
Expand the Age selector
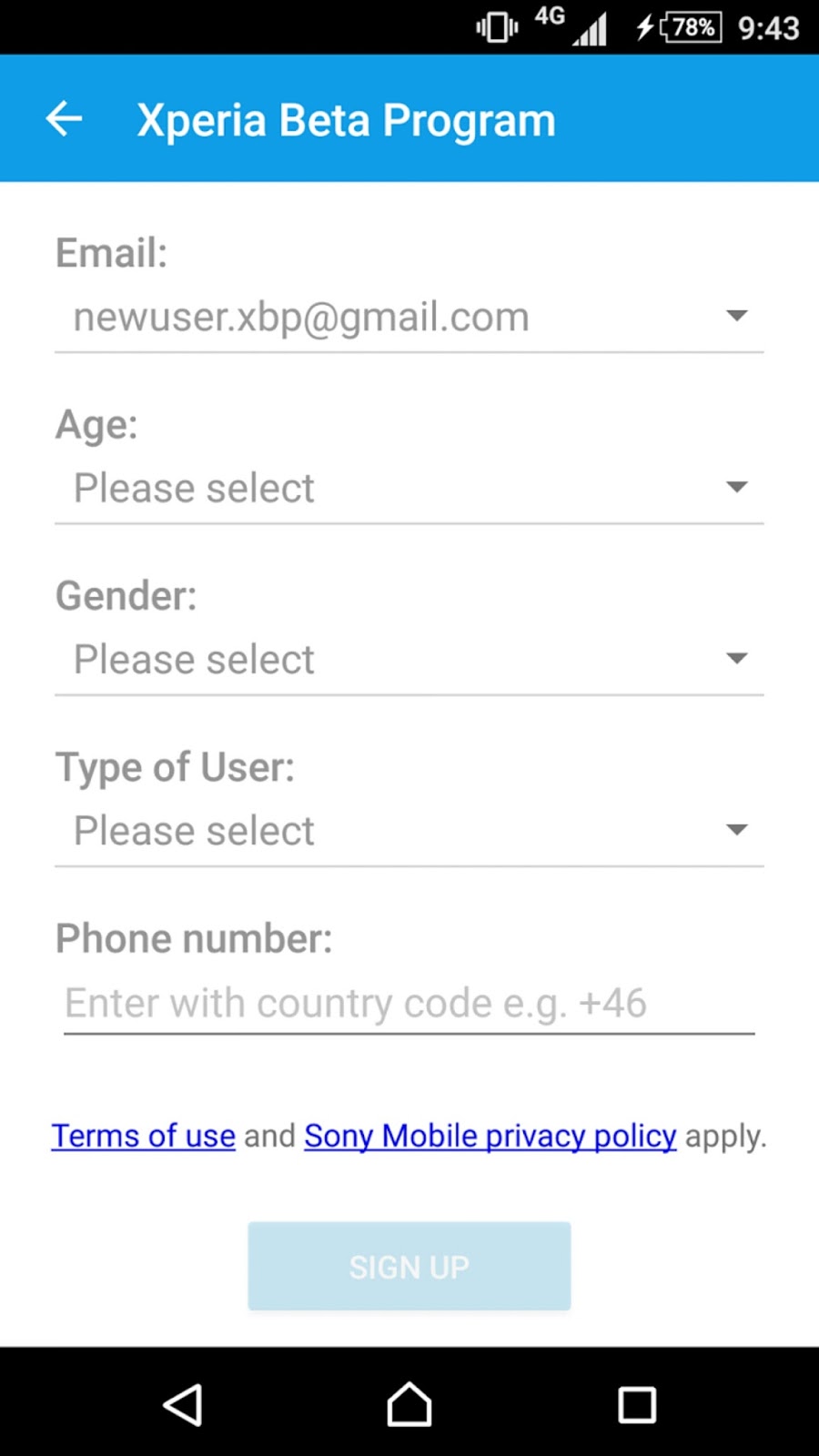(409, 488)
